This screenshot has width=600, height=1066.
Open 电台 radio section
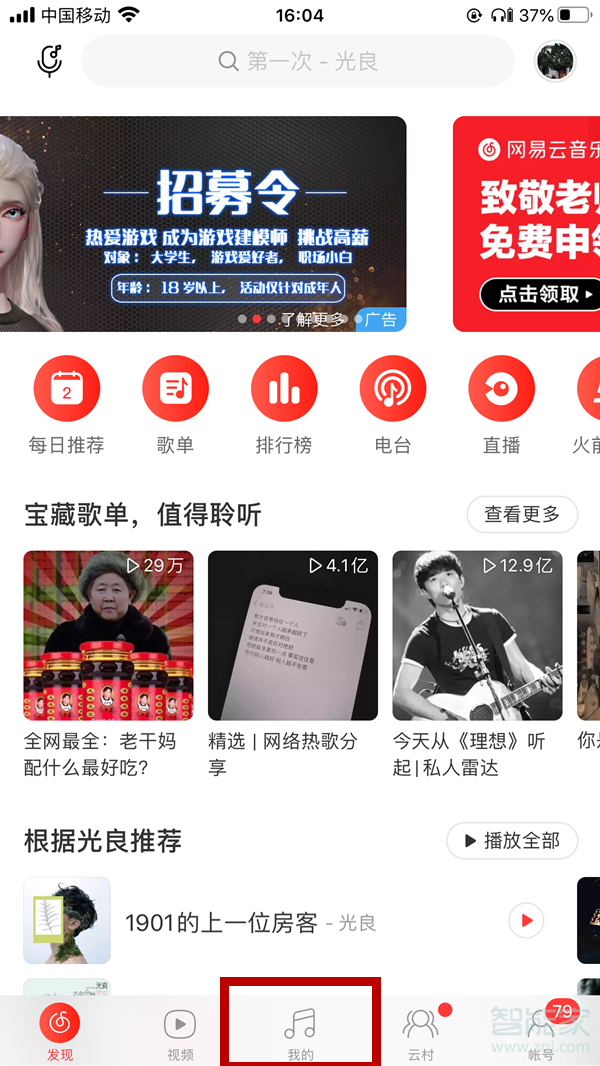(393, 391)
